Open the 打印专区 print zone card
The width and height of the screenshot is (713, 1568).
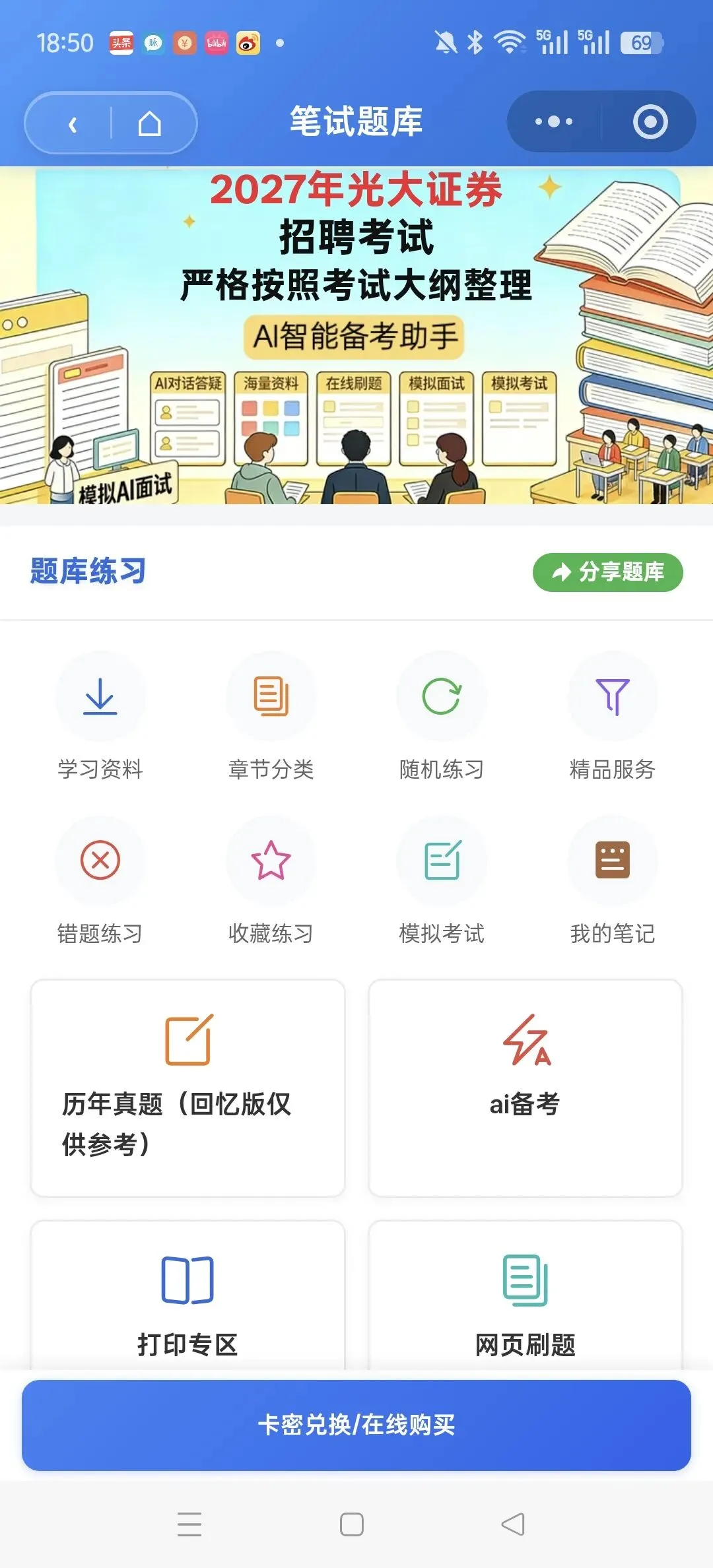(x=188, y=1297)
